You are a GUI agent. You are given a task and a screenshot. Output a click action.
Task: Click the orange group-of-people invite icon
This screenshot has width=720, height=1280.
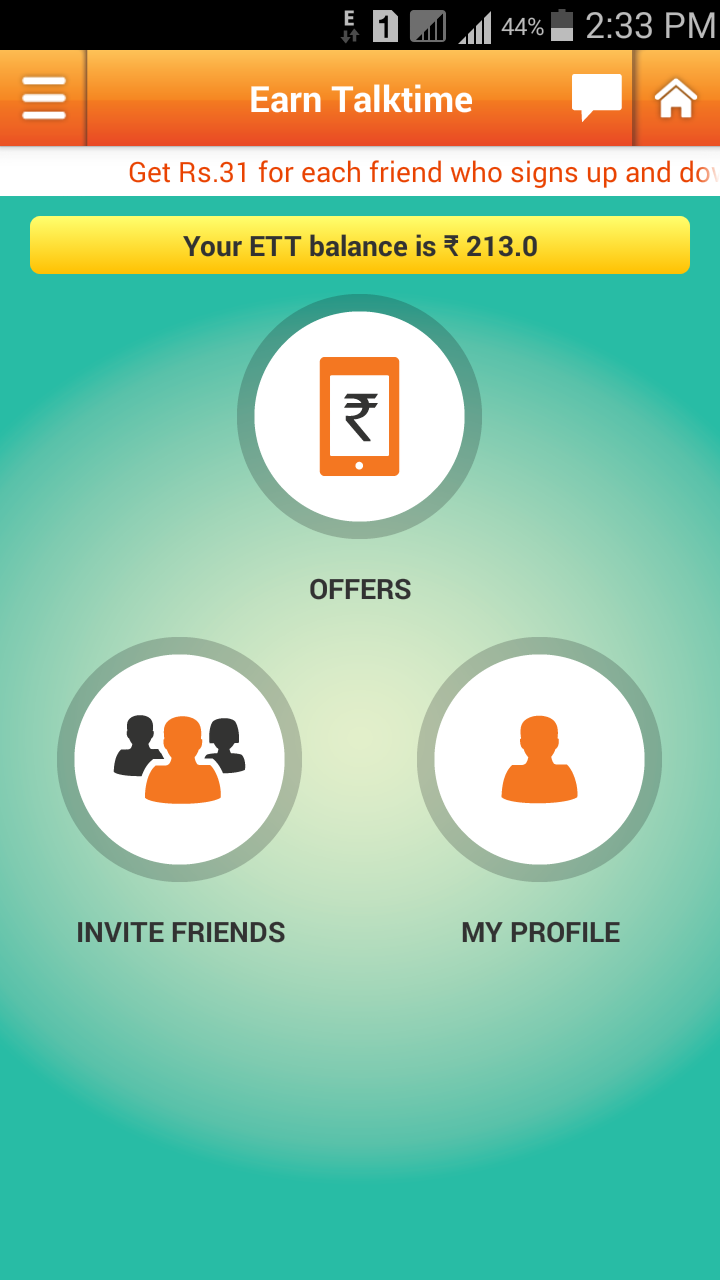(180, 760)
